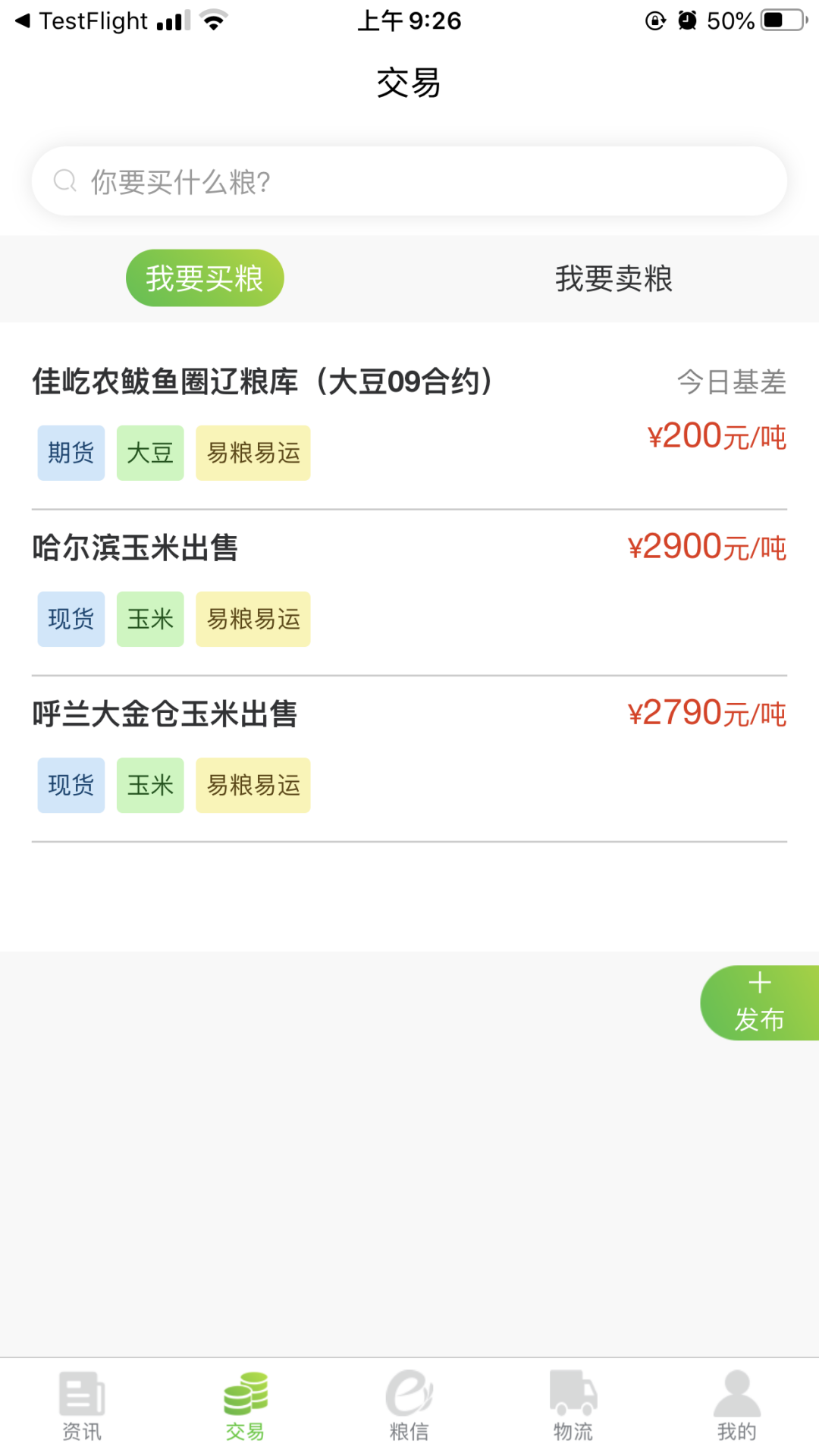
Task: Go to the 资讯 tab
Action: pos(82,1406)
